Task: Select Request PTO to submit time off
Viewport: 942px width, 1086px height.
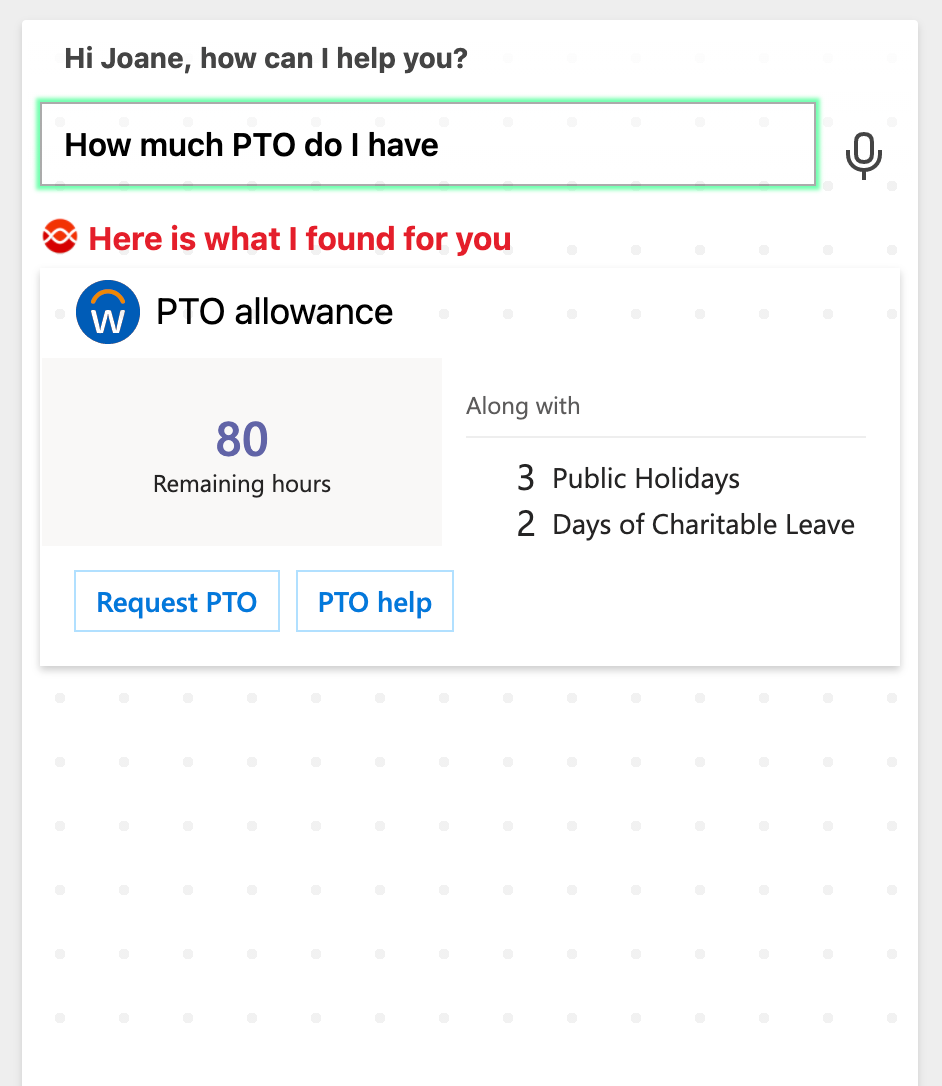Action: click(x=176, y=601)
